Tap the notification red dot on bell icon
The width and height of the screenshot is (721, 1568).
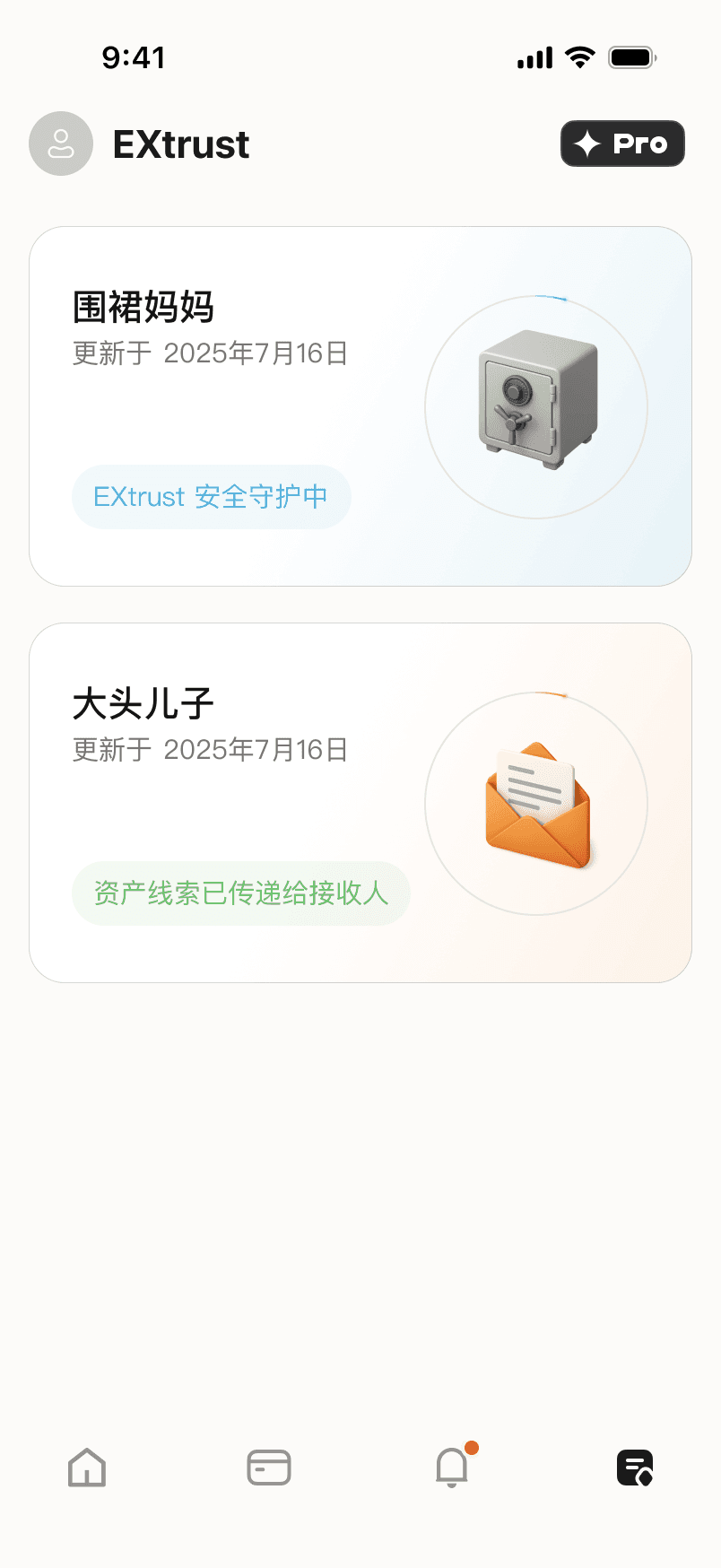pyautogui.click(x=471, y=1447)
